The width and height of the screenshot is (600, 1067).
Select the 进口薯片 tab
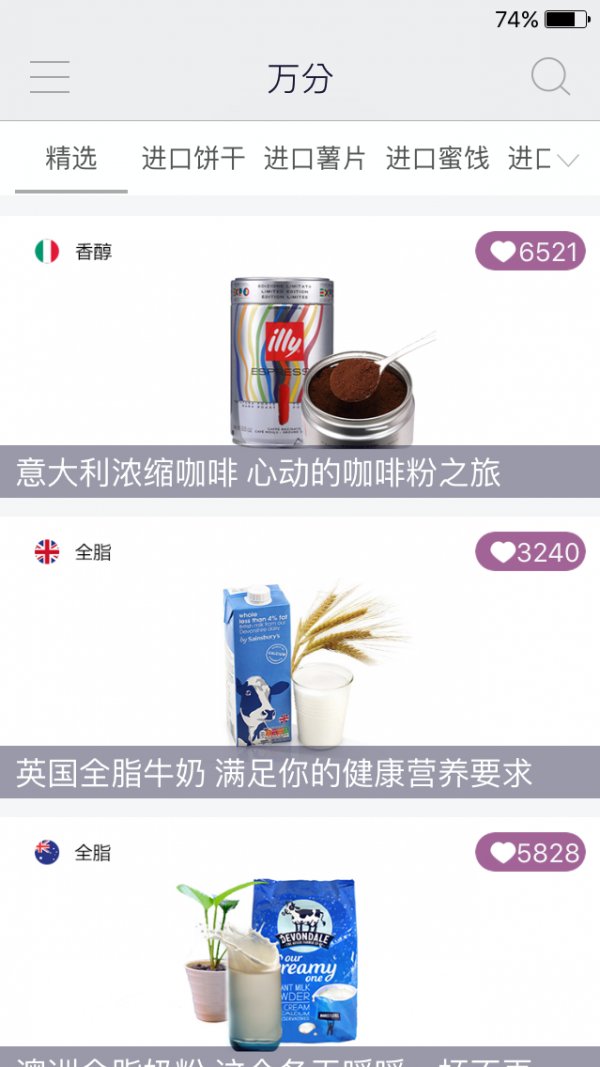tap(315, 158)
